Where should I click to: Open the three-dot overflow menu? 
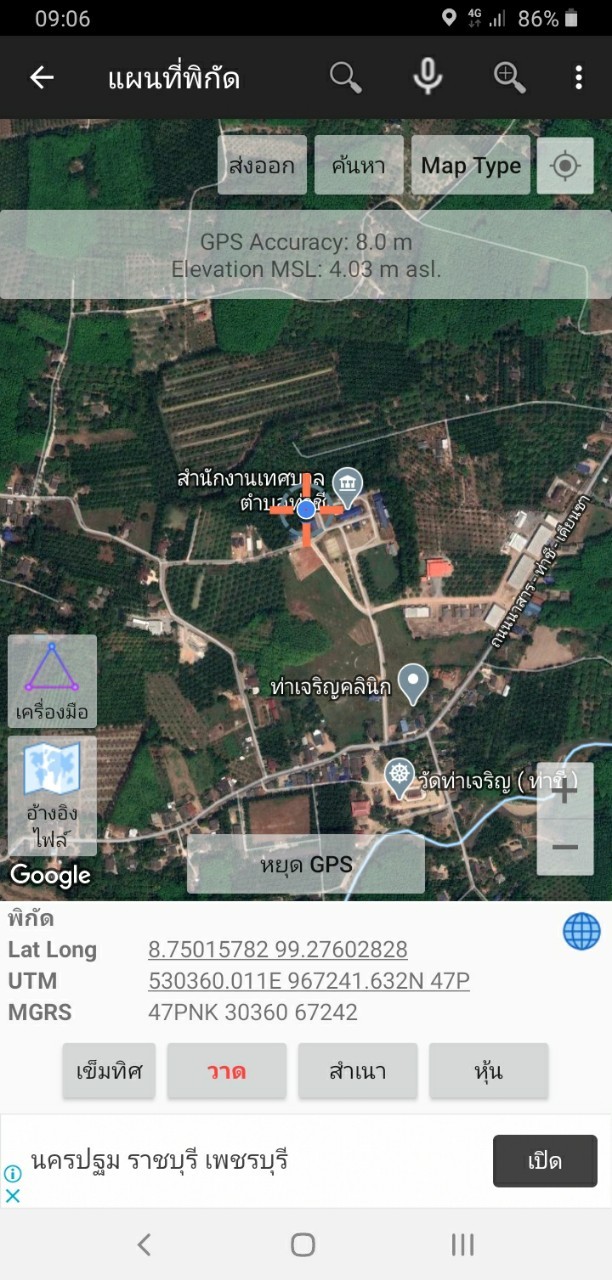click(x=578, y=78)
